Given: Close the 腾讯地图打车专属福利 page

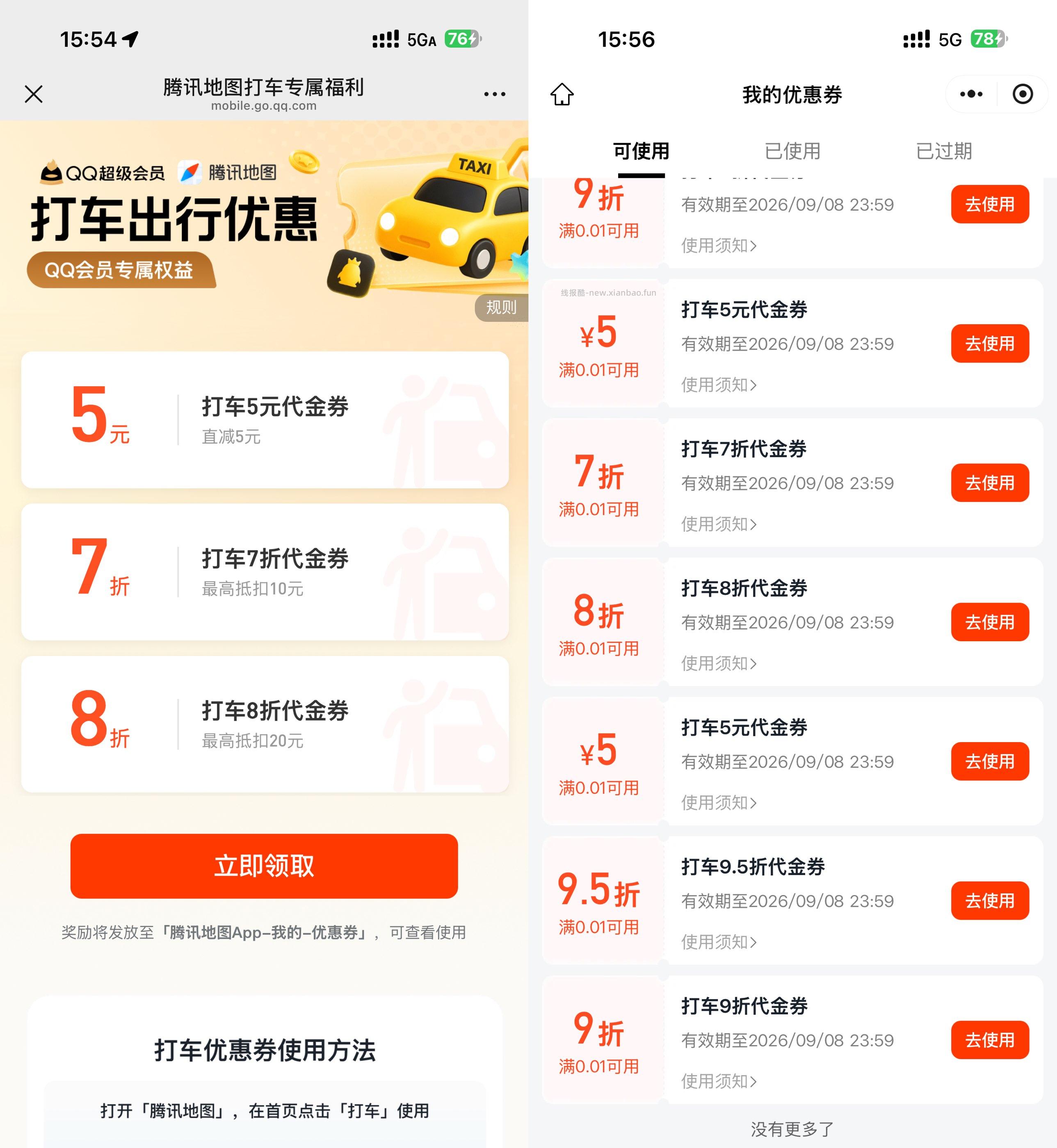Looking at the screenshot, I should click(34, 94).
